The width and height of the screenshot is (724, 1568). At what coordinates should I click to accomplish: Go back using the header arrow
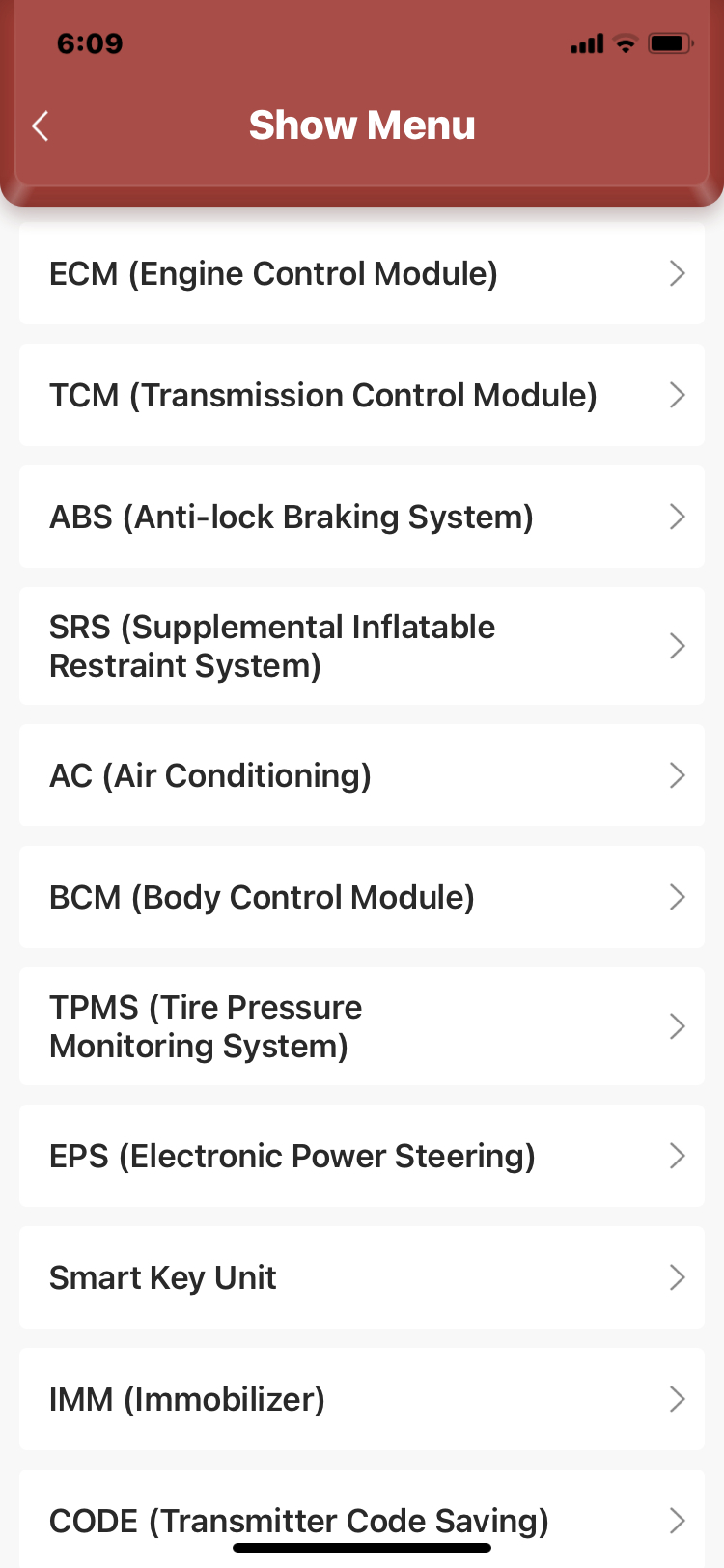pos(41,126)
